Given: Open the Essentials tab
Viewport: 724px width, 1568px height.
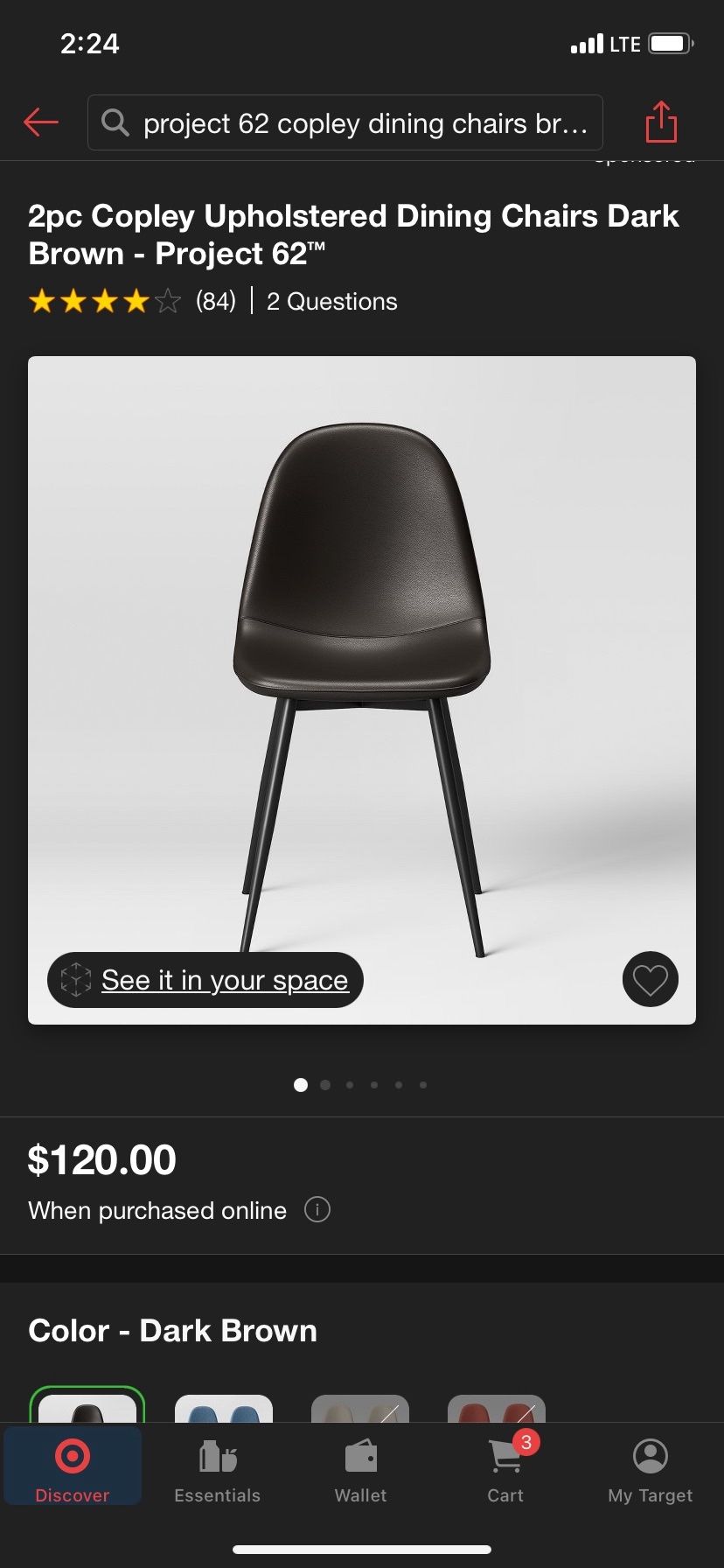Looking at the screenshot, I should pos(217,1469).
